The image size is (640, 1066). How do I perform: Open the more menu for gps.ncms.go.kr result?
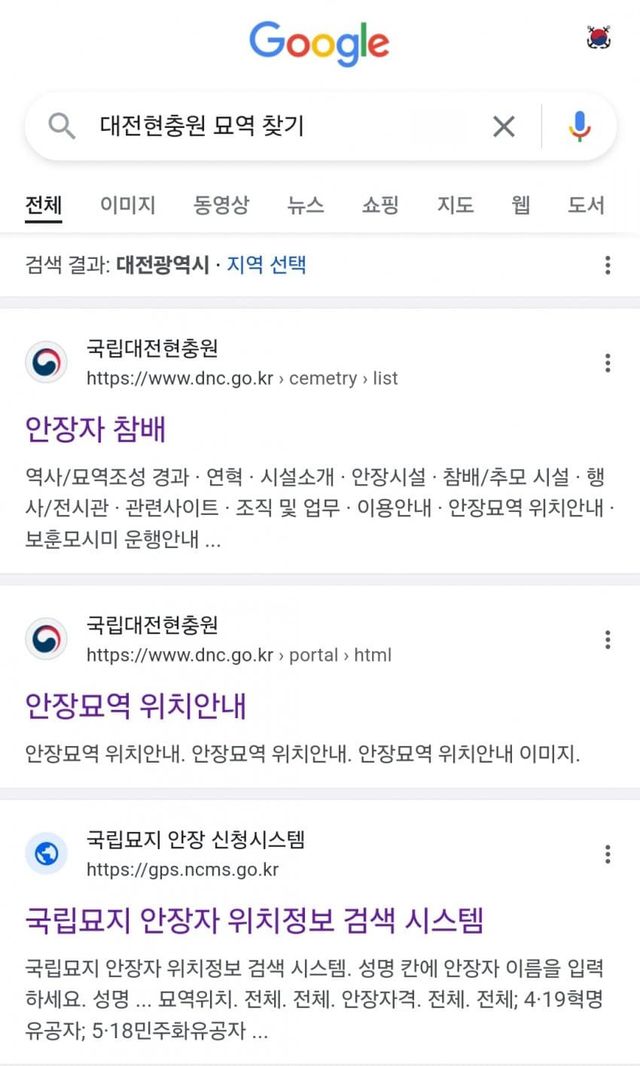pos(607,854)
